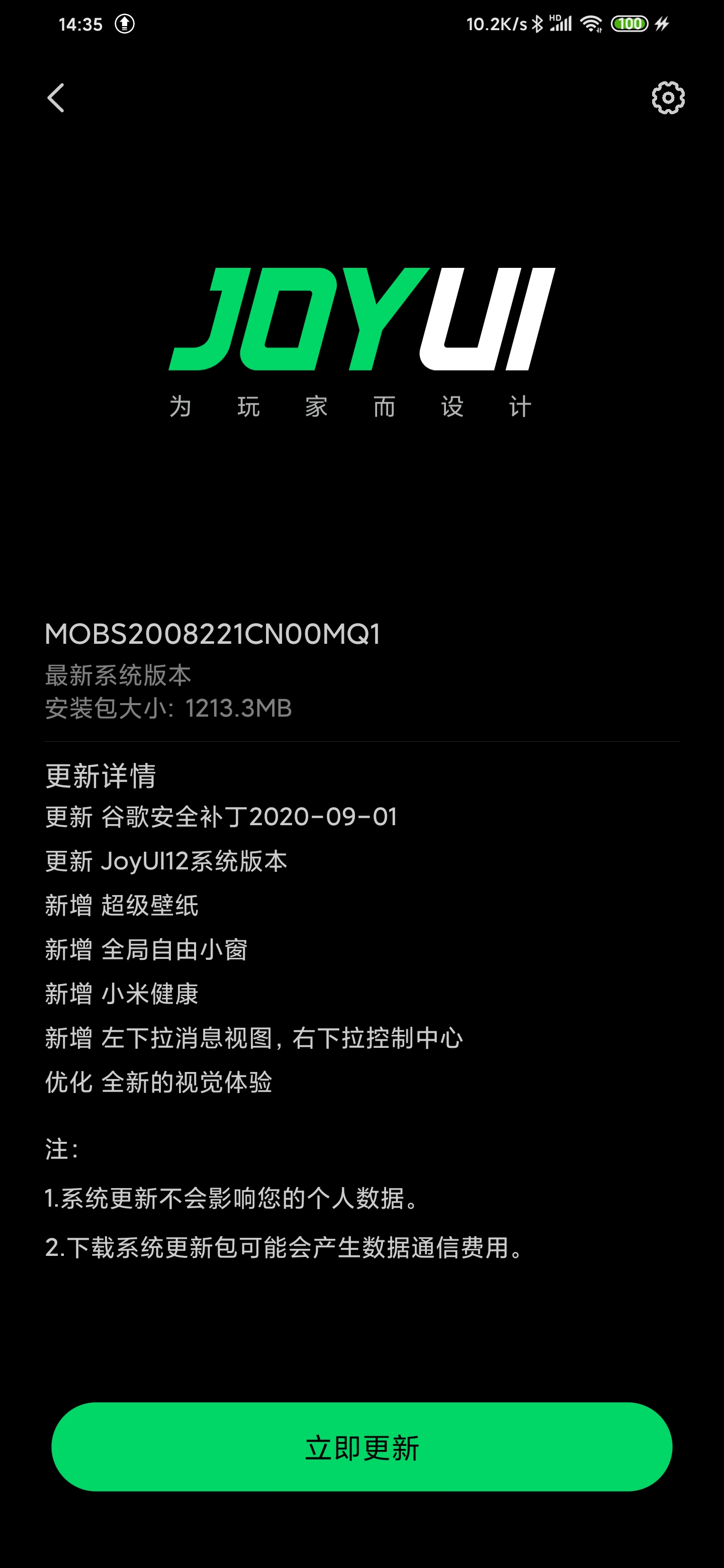Go back using the top-left arrow
The height and width of the screenshot is (1568, 724).
point(56,98)
